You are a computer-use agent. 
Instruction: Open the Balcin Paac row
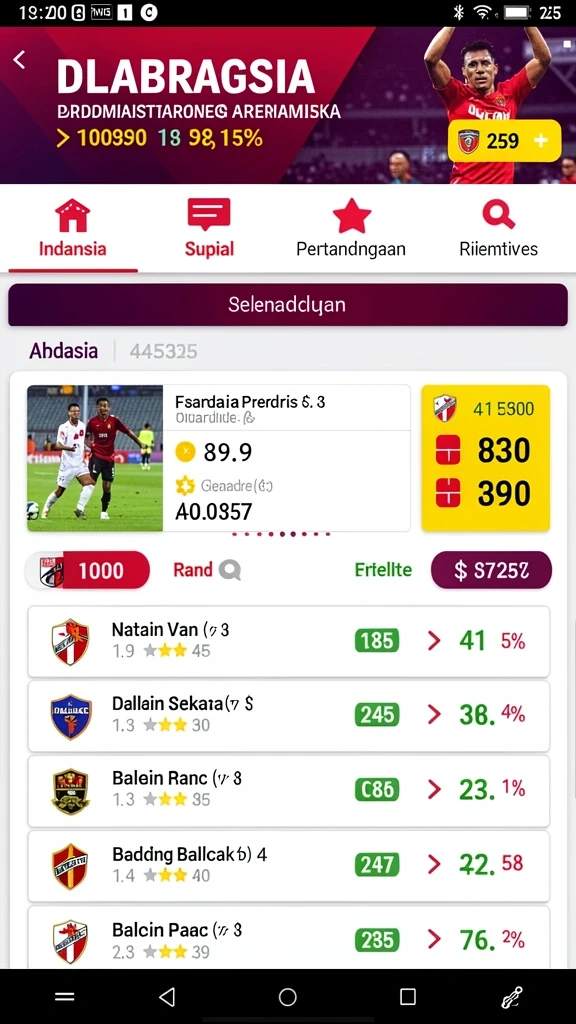tap(288, 938)
